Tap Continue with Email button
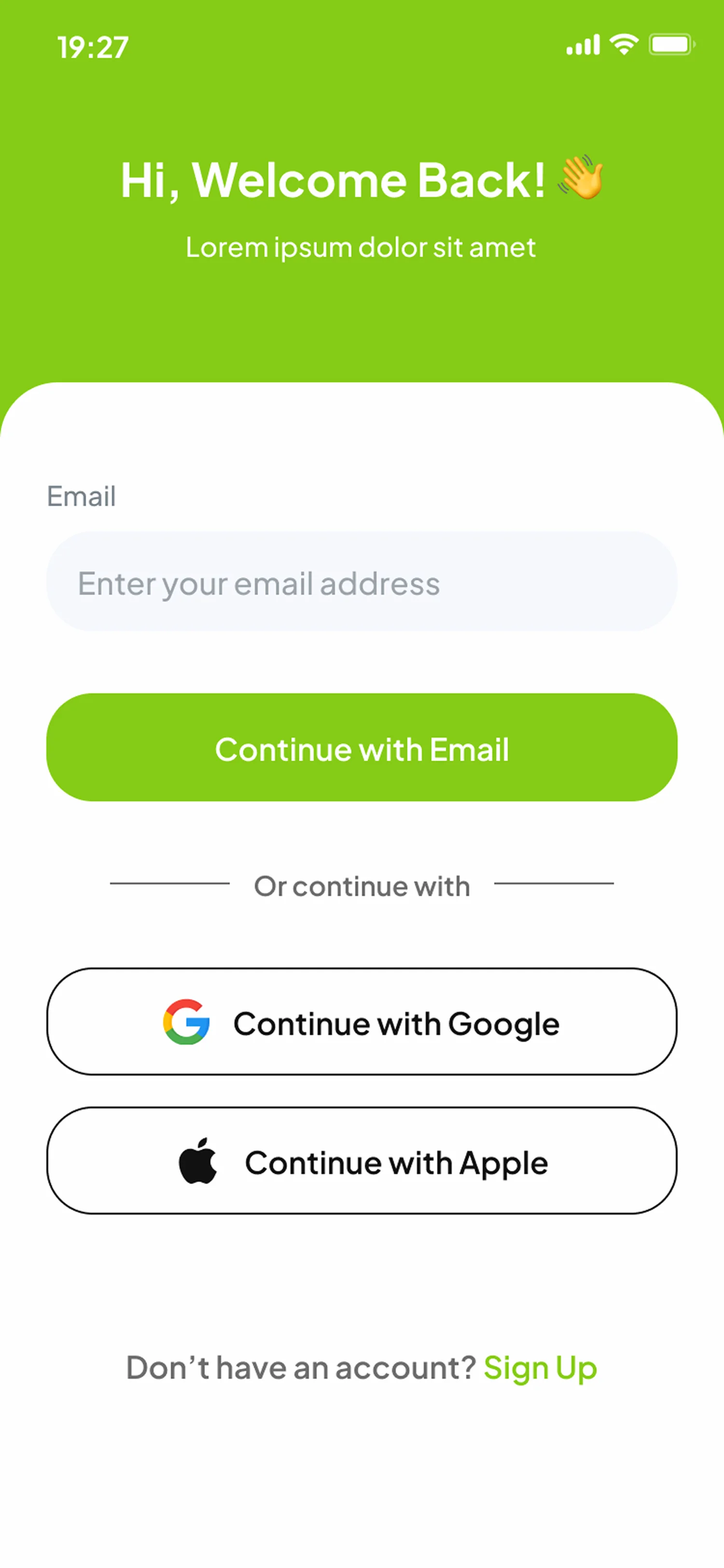This screenshot has height=1568, width=724. 362,748
